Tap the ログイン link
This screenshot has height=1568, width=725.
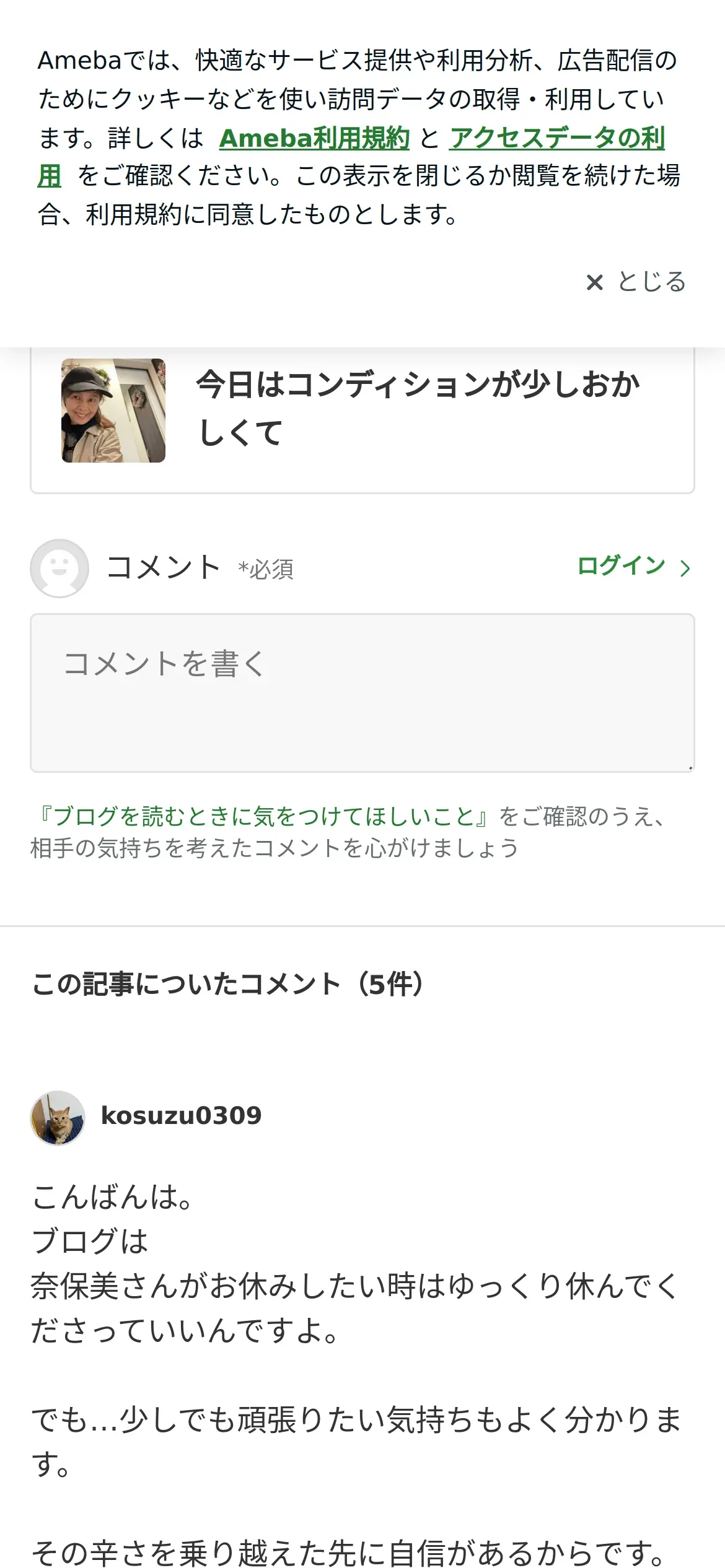(x=633, y=566)
